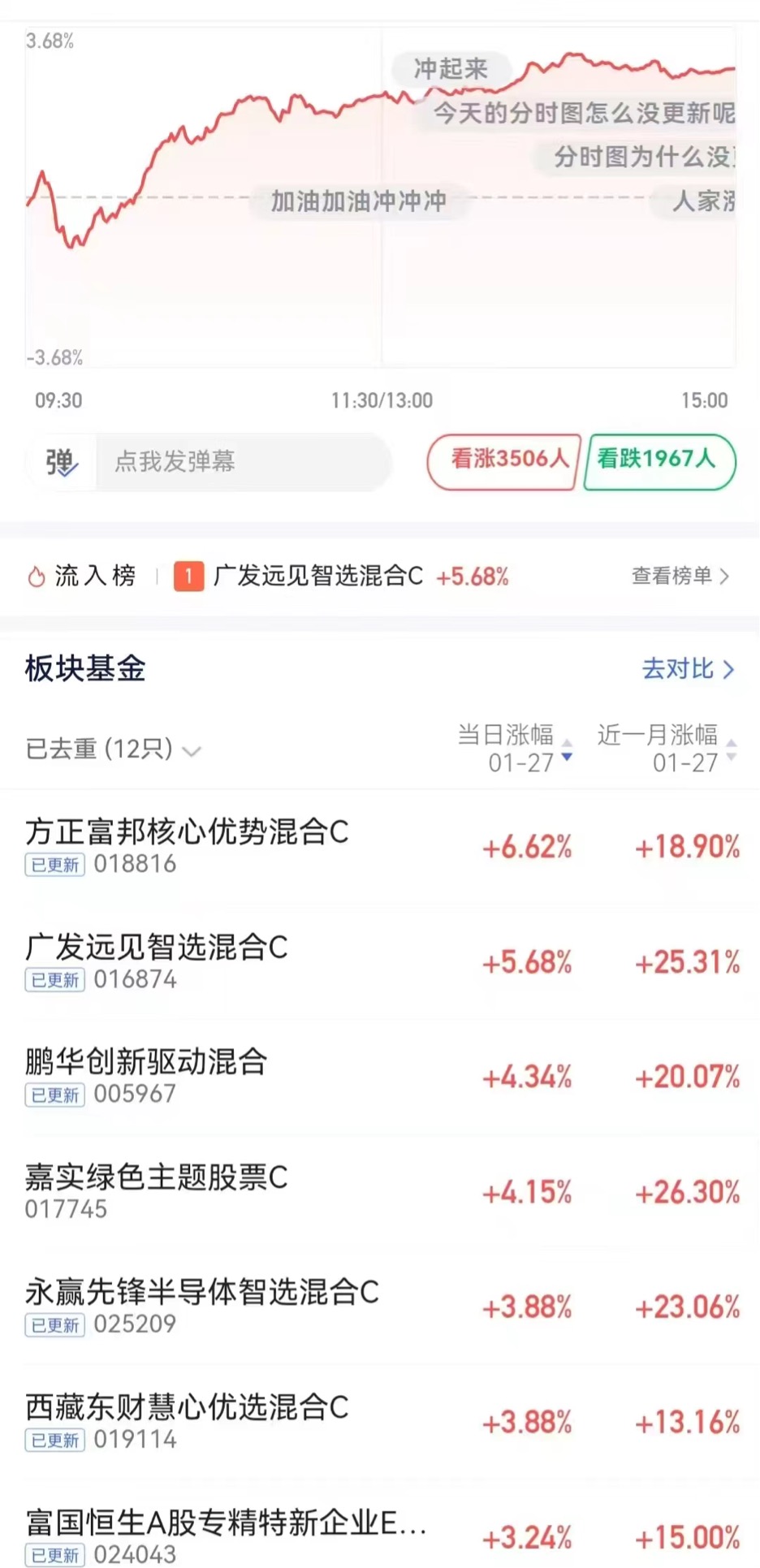Screen dimensions: 760x1568
Task: Sort funds by 当日涨幅
Action: tap(516, 748)
